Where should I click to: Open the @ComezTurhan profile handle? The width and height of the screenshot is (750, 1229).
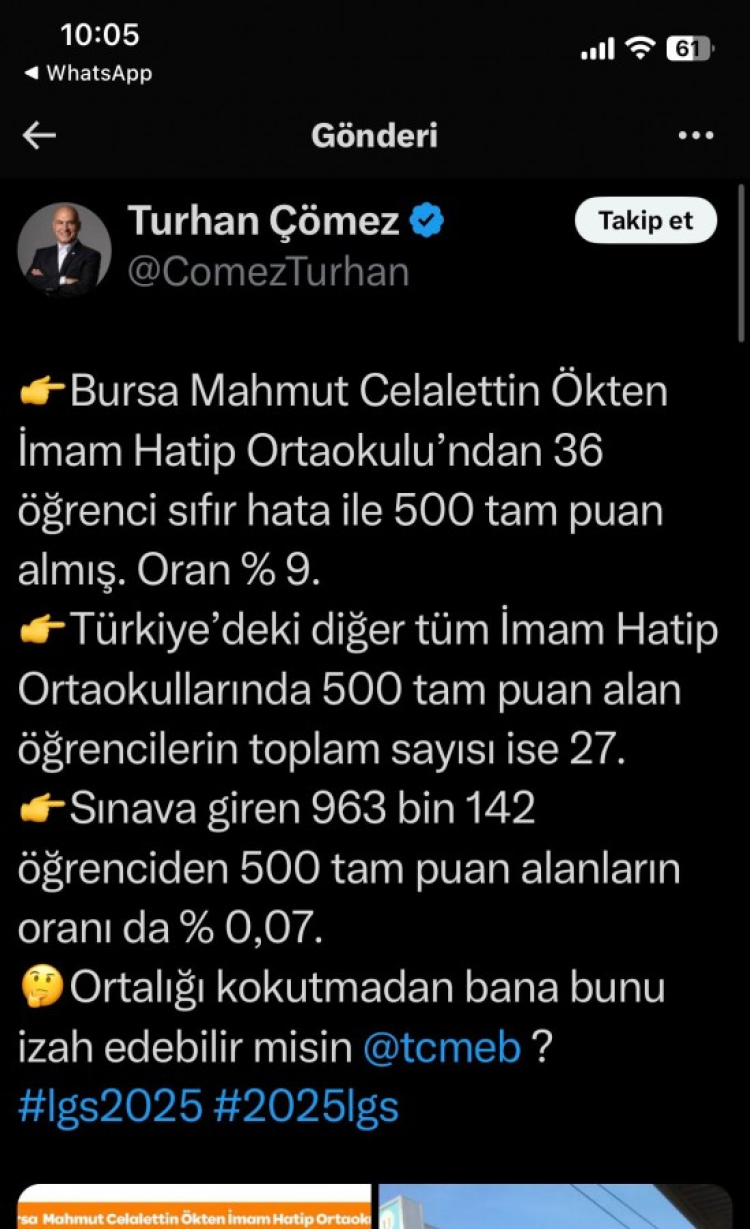coord(268,272)
